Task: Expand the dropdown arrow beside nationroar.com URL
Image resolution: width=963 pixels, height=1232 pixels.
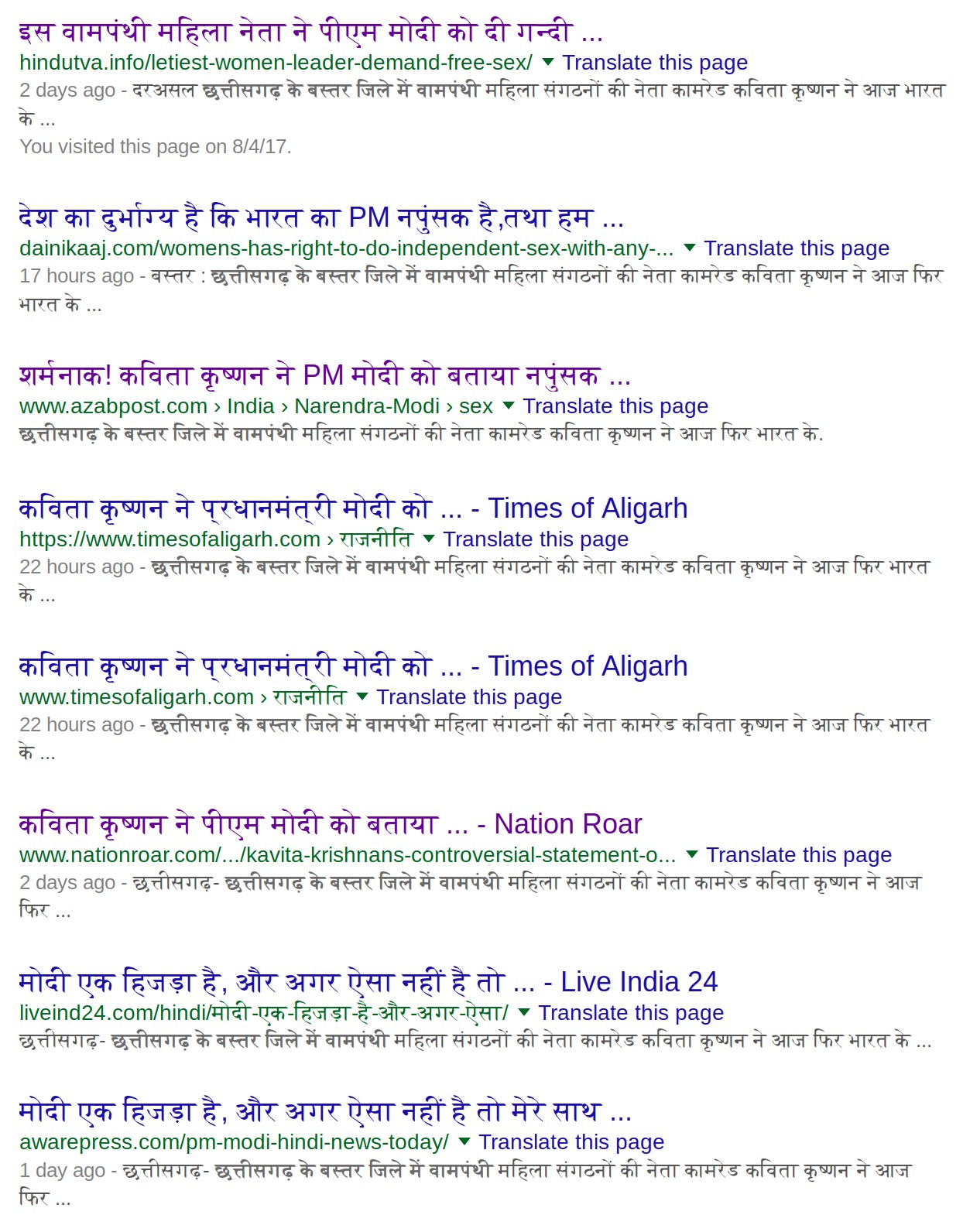Action: pos(691,854)
